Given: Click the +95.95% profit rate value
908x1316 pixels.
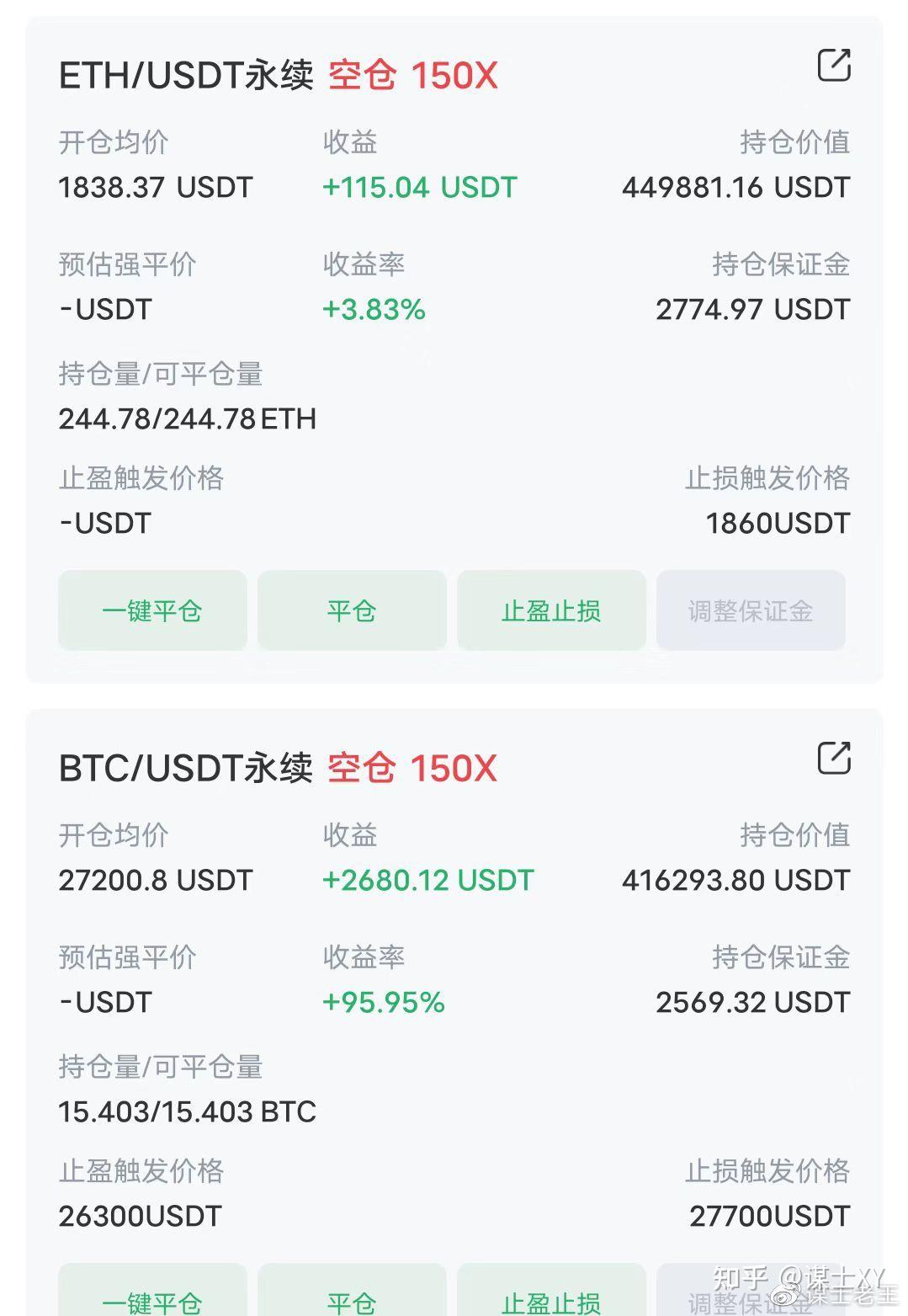Looking at the screenshot, I should tap(383, 1001).
